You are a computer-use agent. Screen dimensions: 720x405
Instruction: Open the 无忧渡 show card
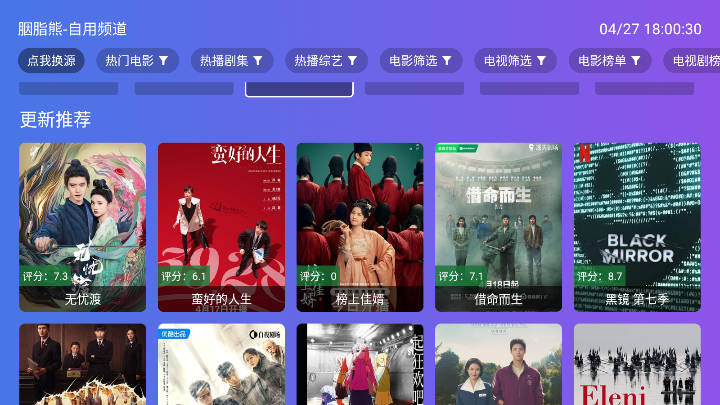82,227
